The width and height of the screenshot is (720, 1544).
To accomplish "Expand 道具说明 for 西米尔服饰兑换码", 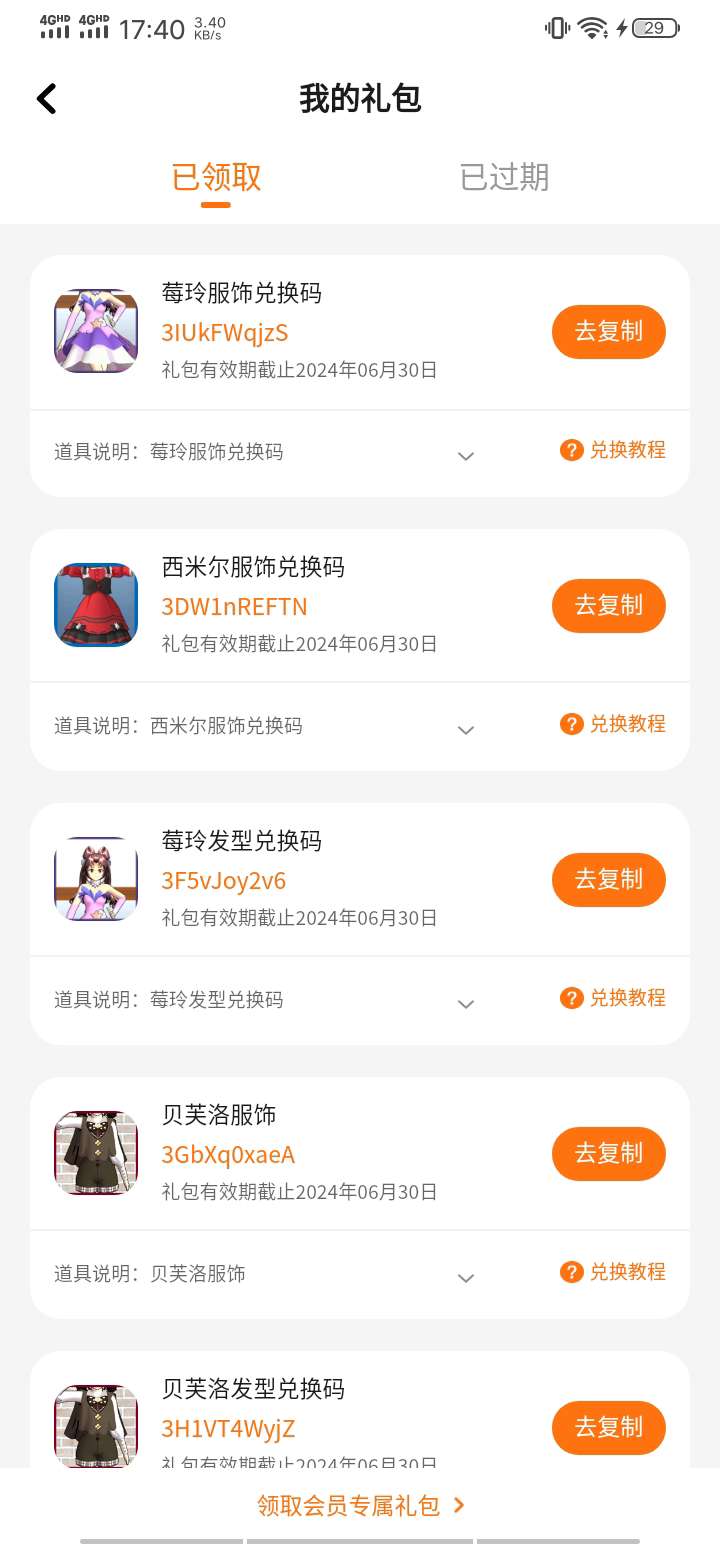I will click(x=465, y=729).
